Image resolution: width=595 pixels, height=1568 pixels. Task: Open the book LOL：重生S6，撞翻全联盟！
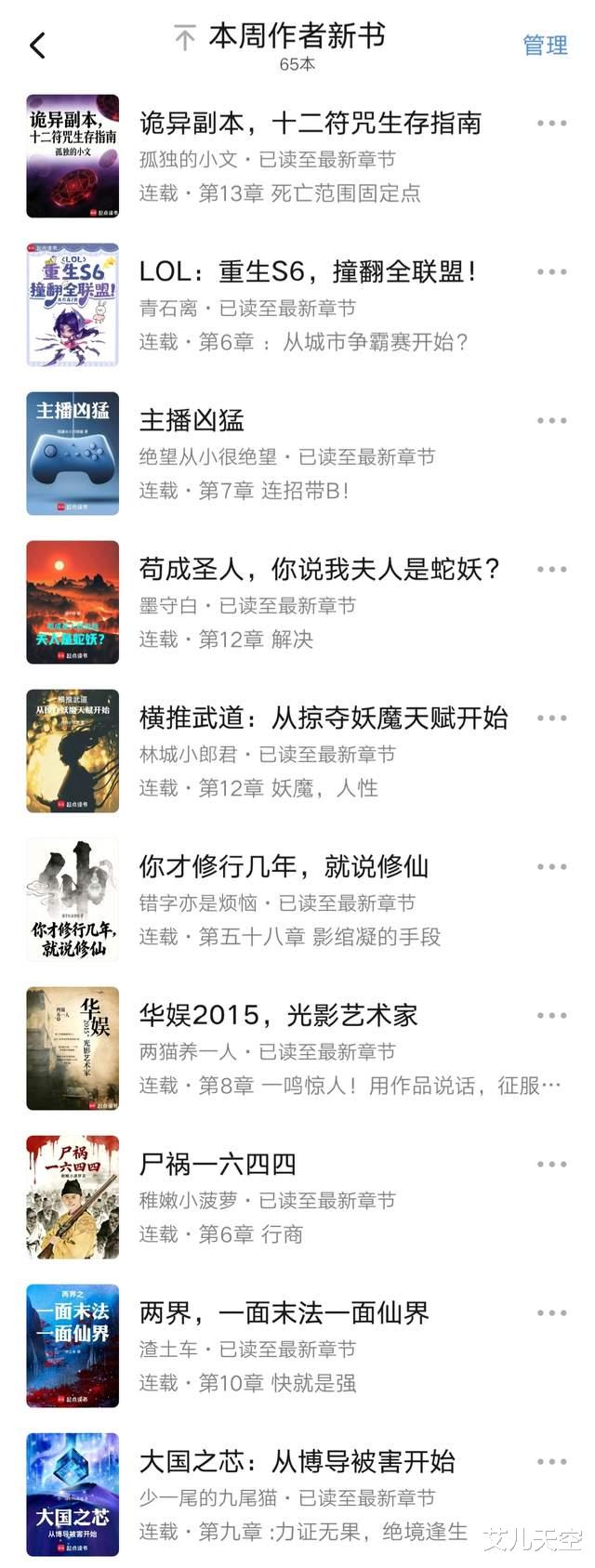coord(308,271)
